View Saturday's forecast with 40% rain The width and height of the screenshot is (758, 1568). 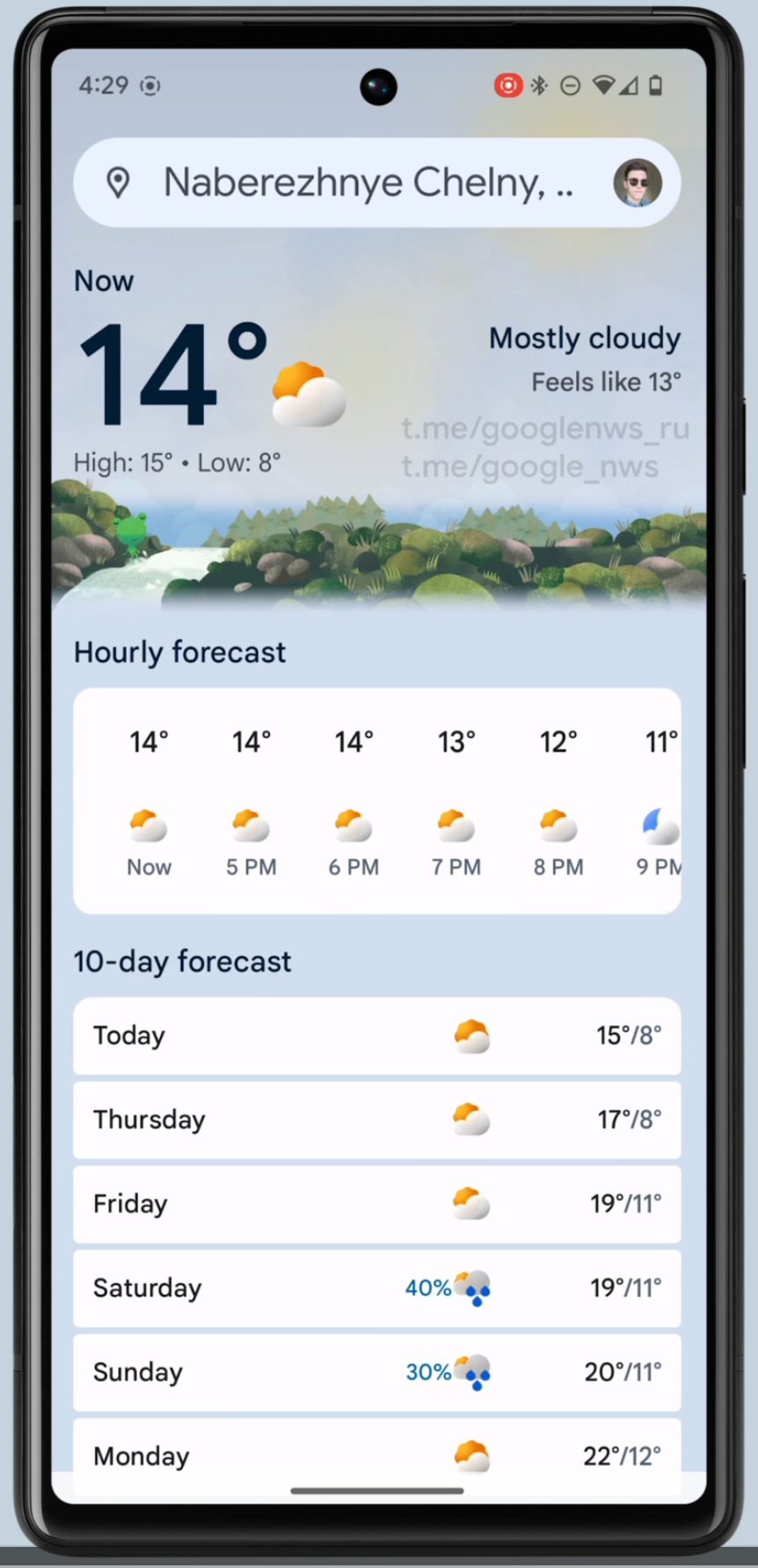(376, 1288)
